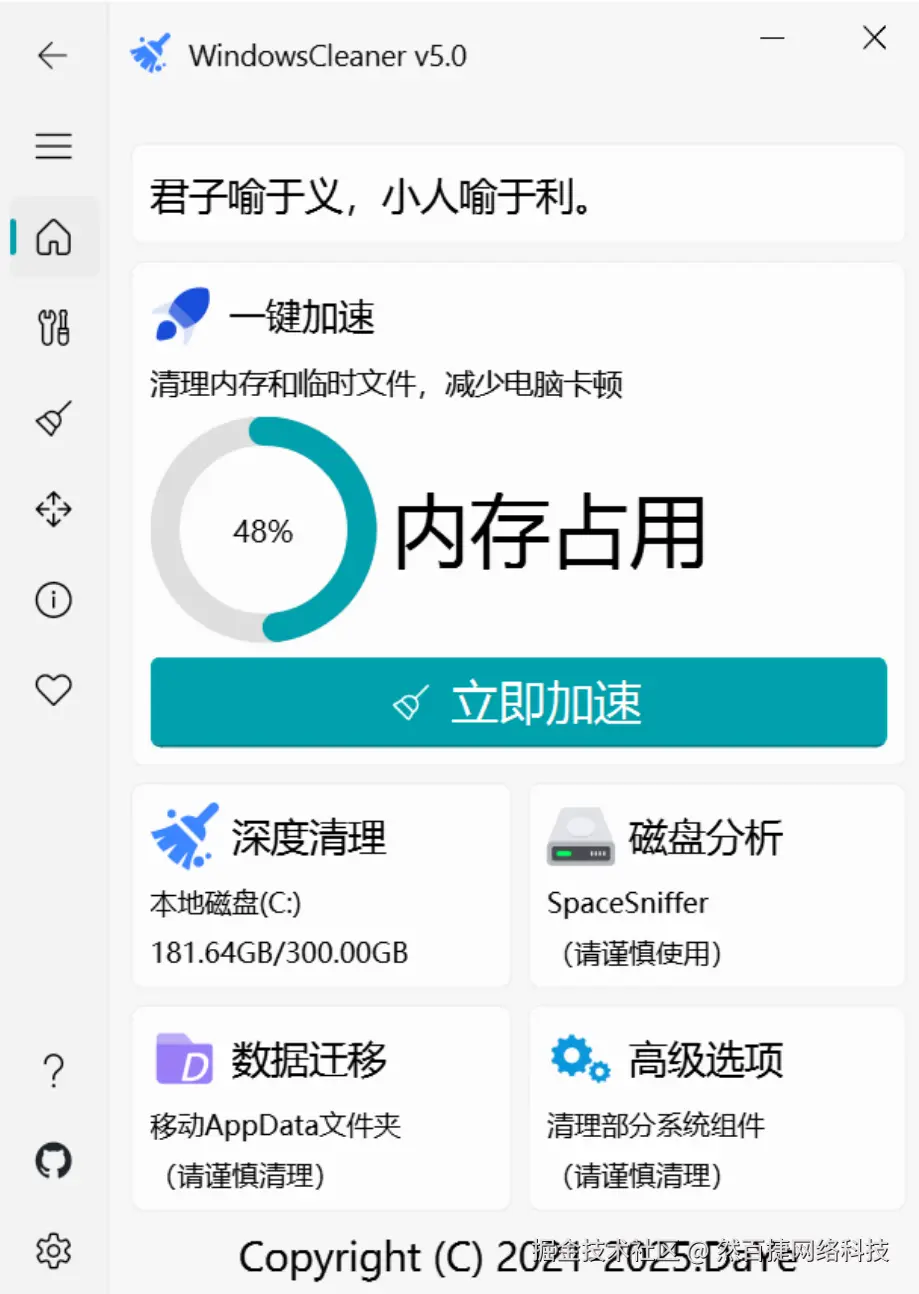919x1294 pixels.
Task: Open the broom cleanup icon in the sidebar
Action: (53, 418)
